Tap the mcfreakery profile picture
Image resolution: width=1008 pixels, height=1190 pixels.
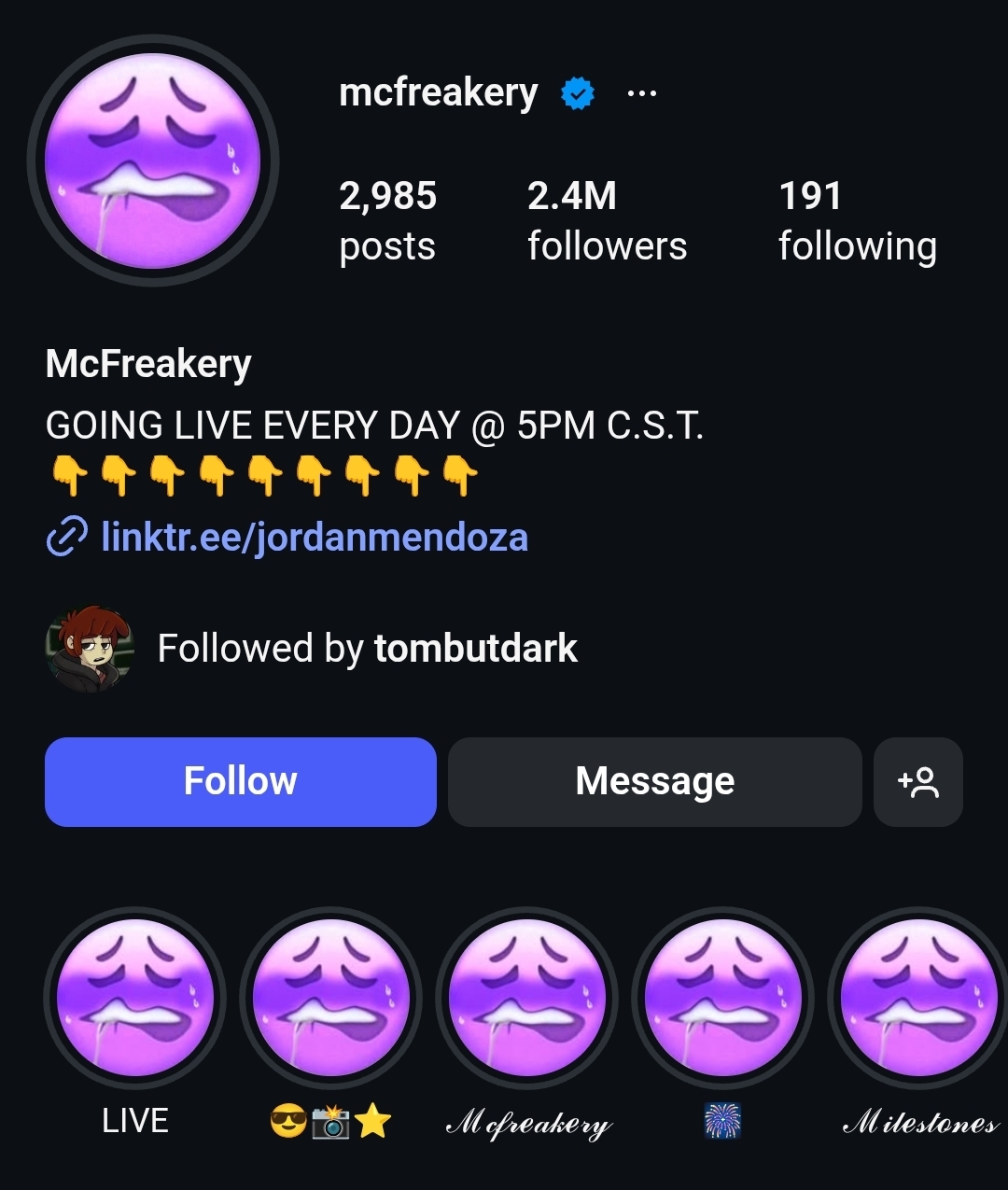[152, 162]
